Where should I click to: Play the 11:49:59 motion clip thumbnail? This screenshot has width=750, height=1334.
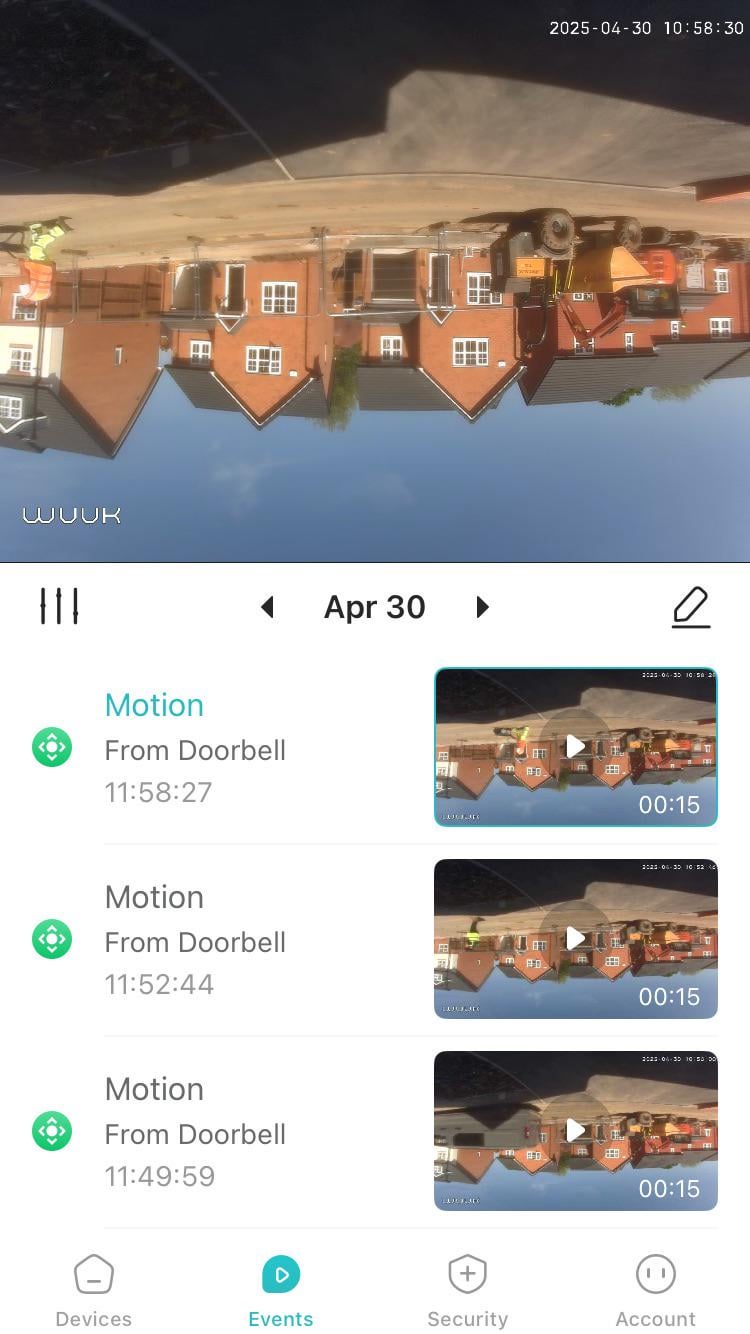[x=575, y=1131]
